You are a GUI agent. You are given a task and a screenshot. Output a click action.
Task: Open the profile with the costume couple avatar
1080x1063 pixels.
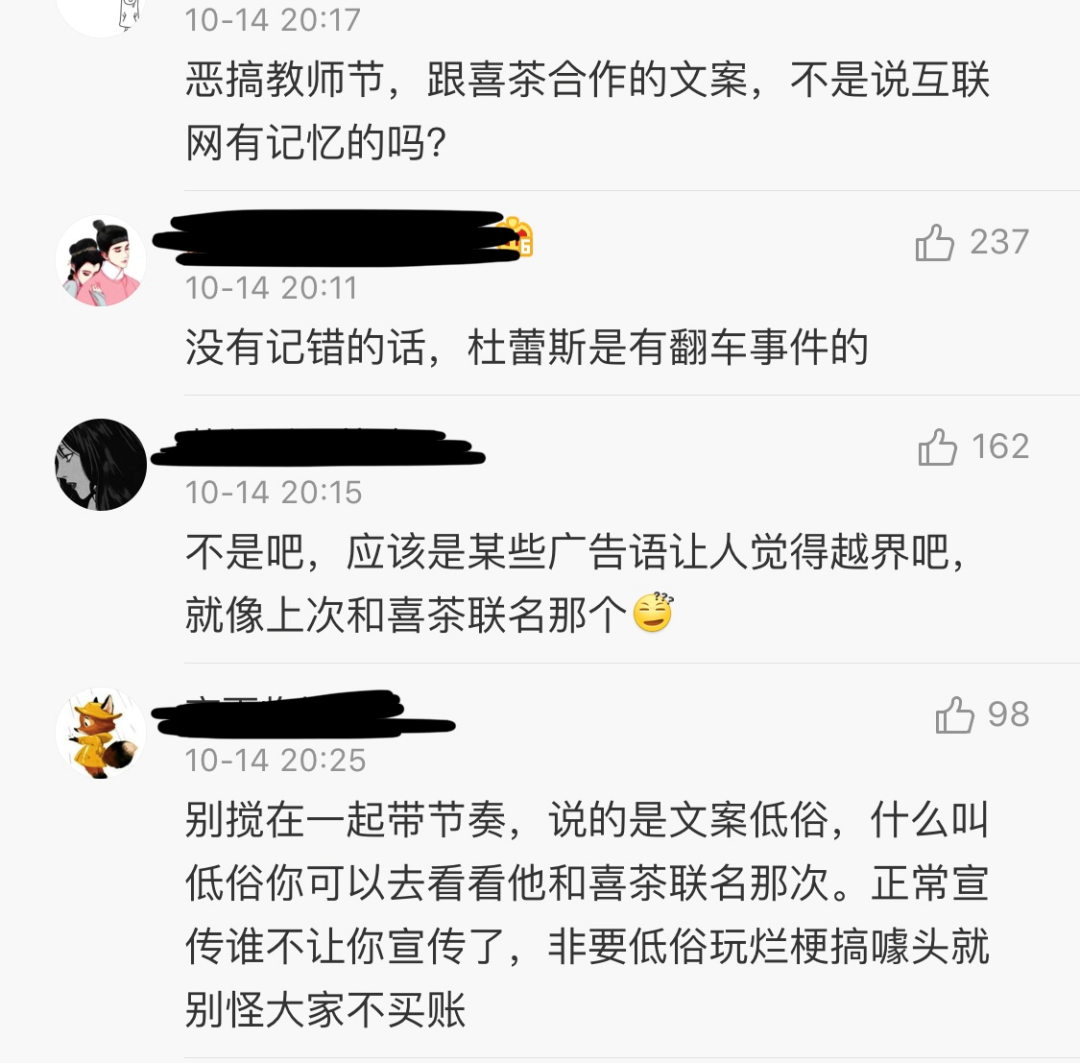click(100, 261)
